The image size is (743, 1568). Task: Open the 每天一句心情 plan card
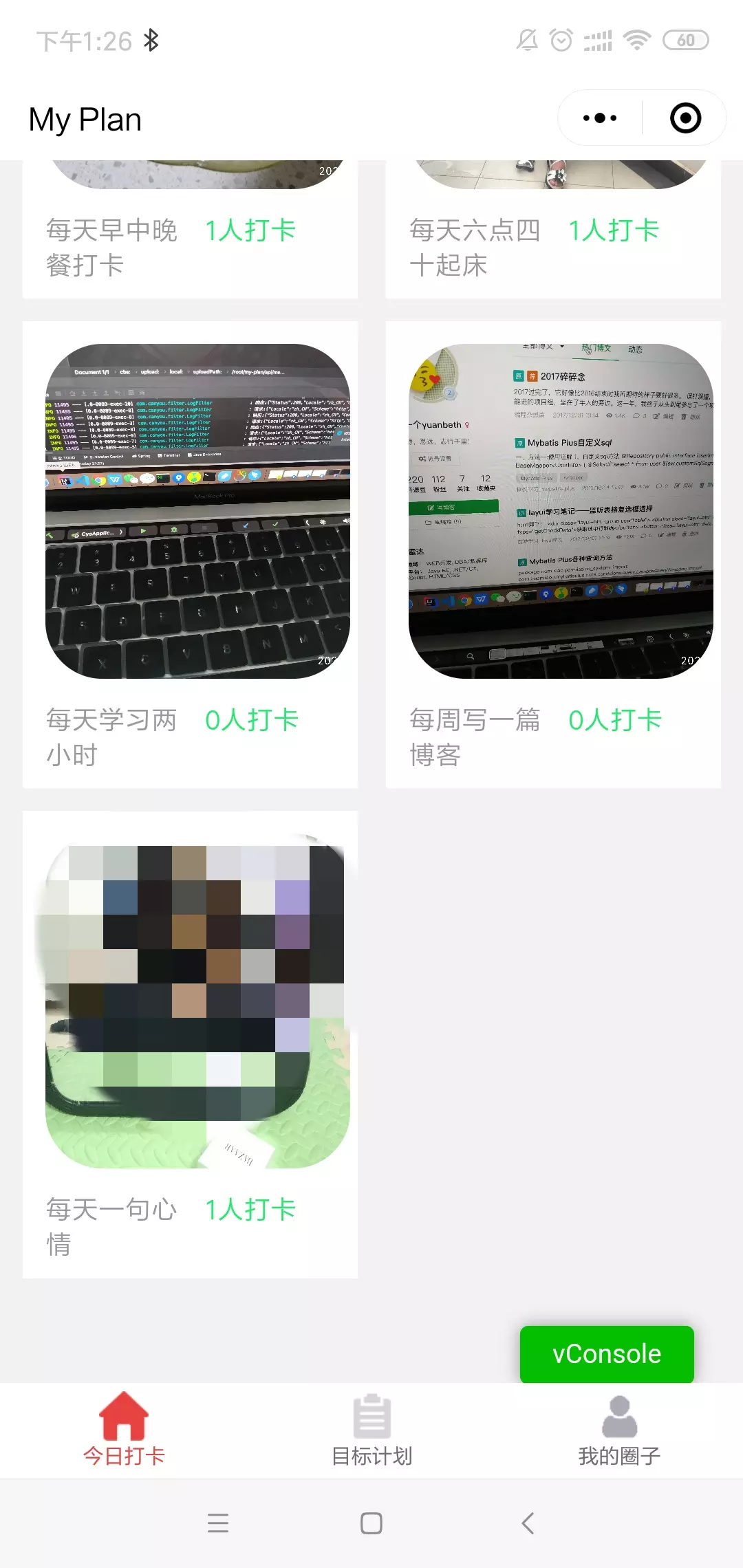tap(190, 1044)
